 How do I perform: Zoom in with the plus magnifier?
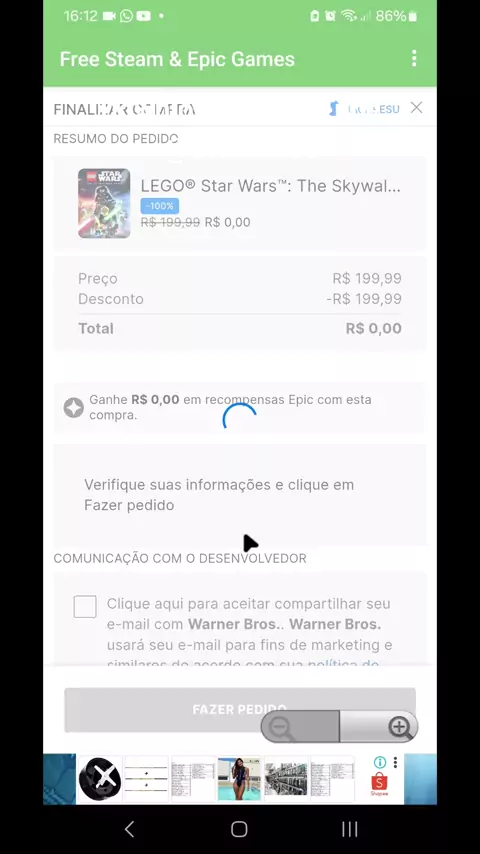tap(400, 727)
